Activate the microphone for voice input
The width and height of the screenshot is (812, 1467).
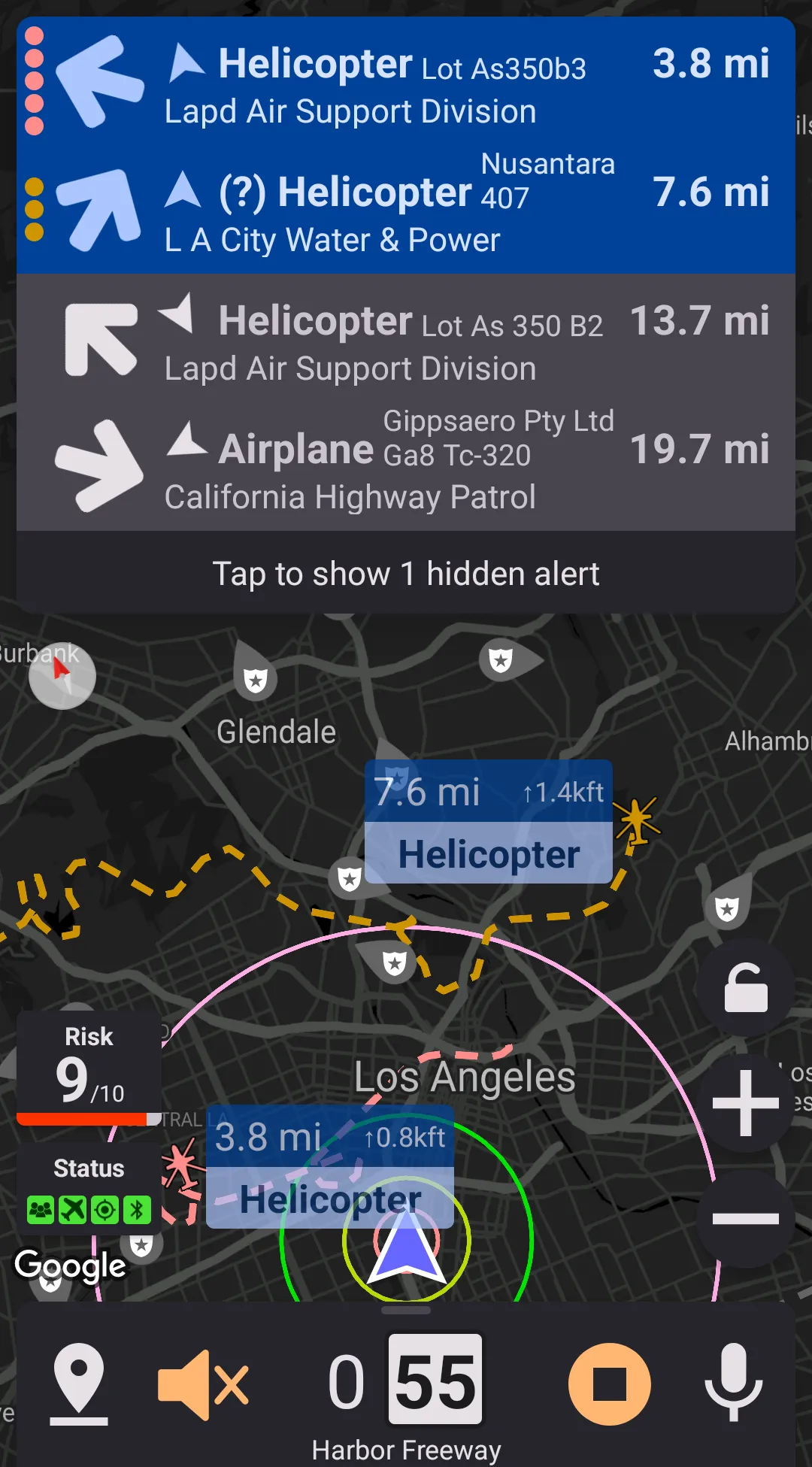click(x=733, y=1384)
